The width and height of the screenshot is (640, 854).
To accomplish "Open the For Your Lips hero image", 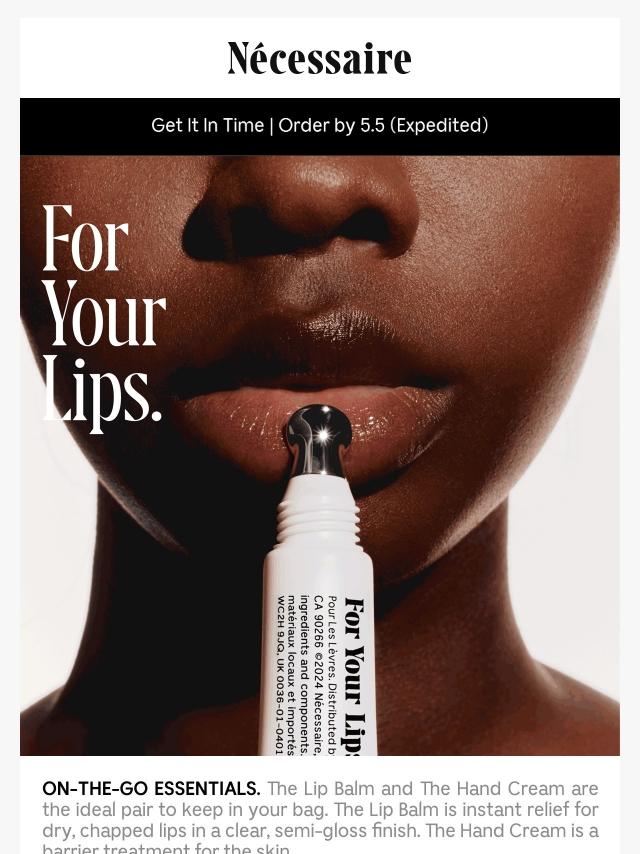I will [319, 454].
